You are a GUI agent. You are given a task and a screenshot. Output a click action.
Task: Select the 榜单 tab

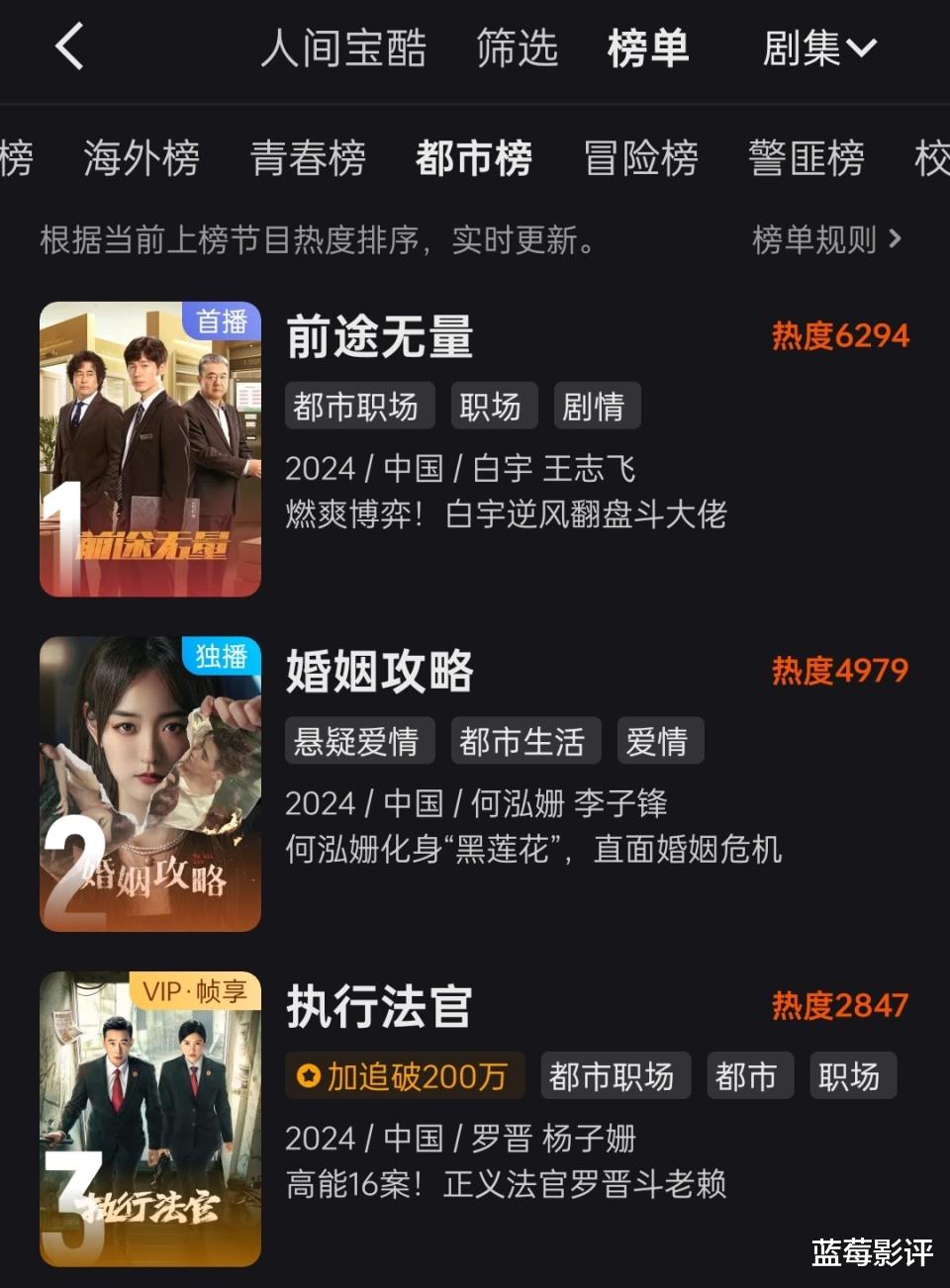click(648, 48)
